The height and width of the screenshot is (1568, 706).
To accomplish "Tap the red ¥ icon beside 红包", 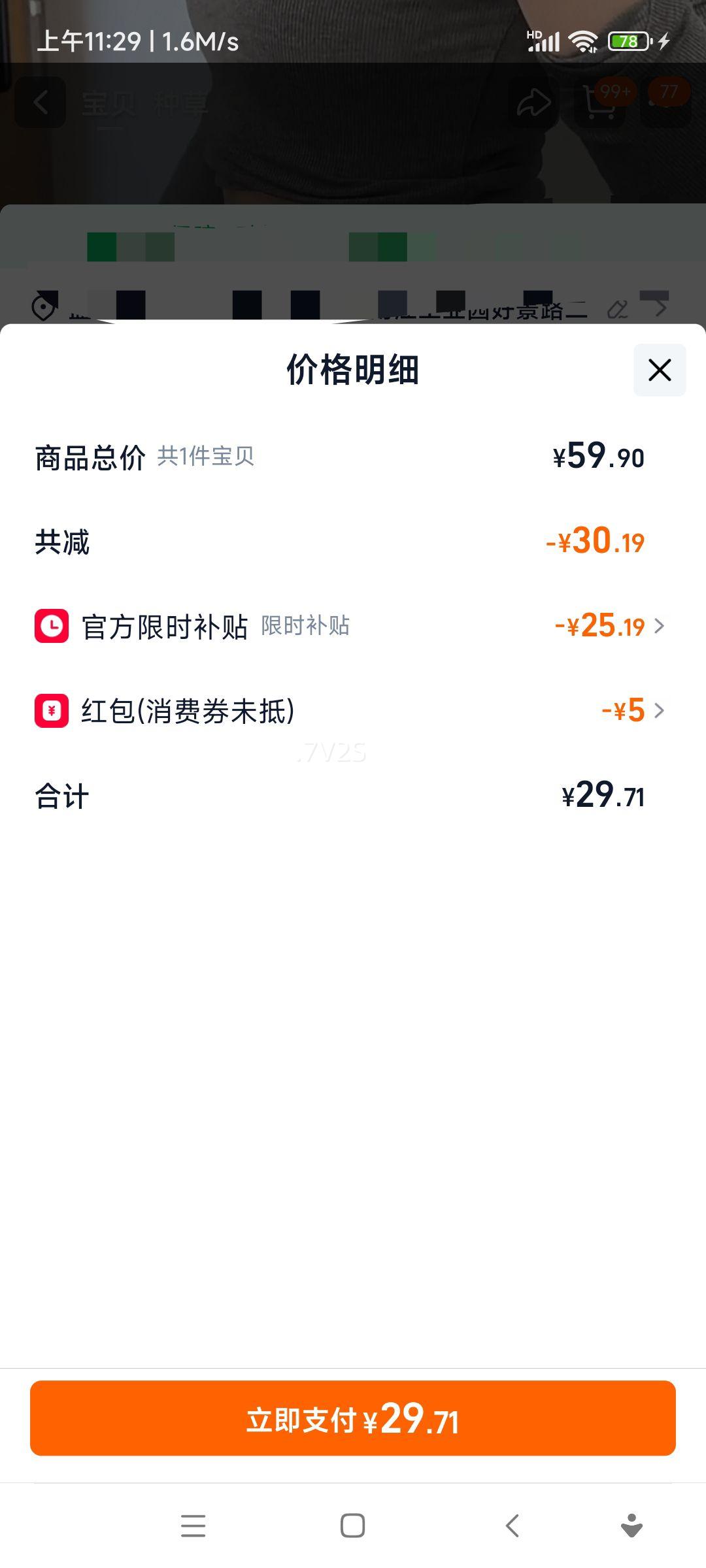I will (53, 711).
